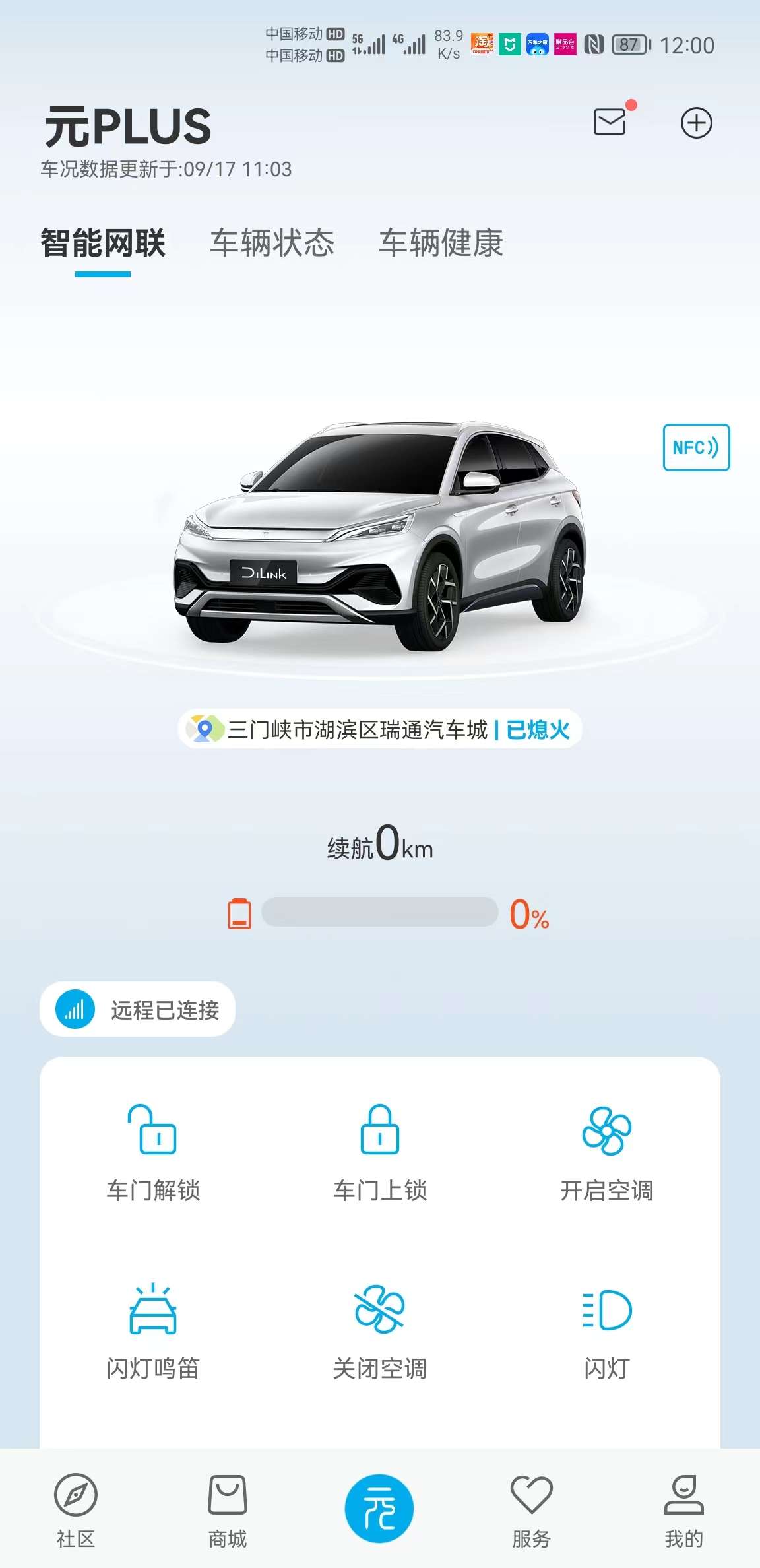Select the 智能网联 tab
This screenshot has height=1568, width=760.
coord(103,243)
